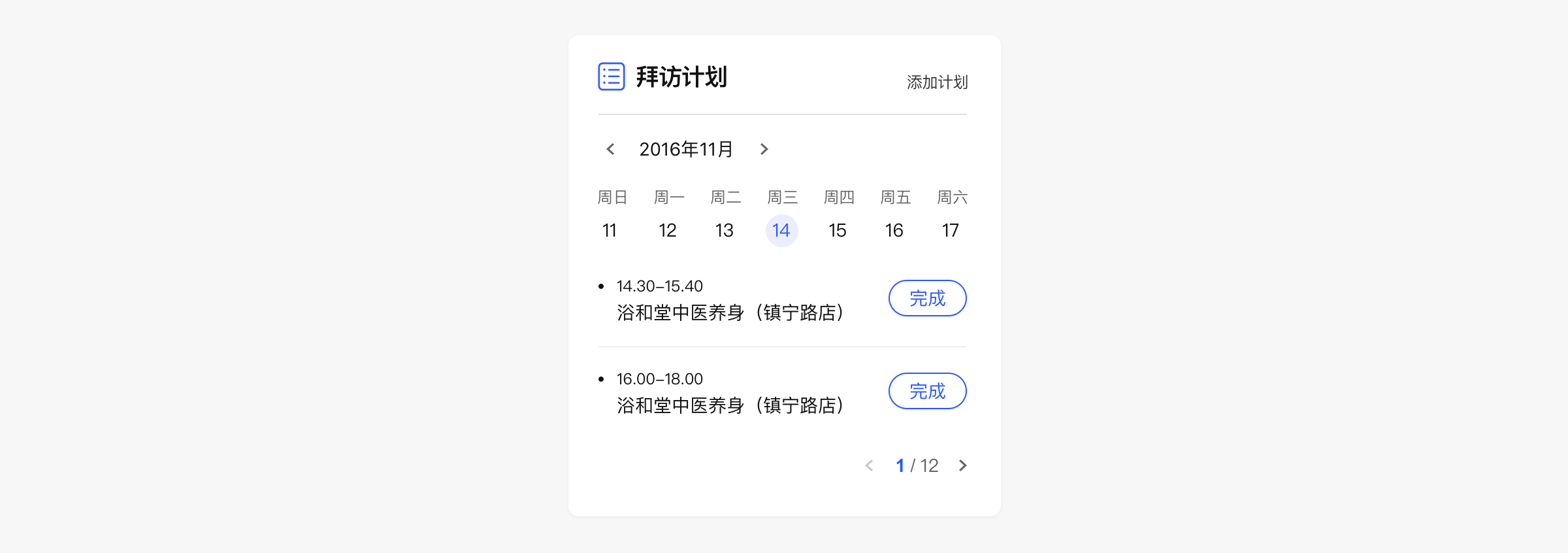Select date 17 under 周六
1568x553 pixels.
(x=951, y=230)
